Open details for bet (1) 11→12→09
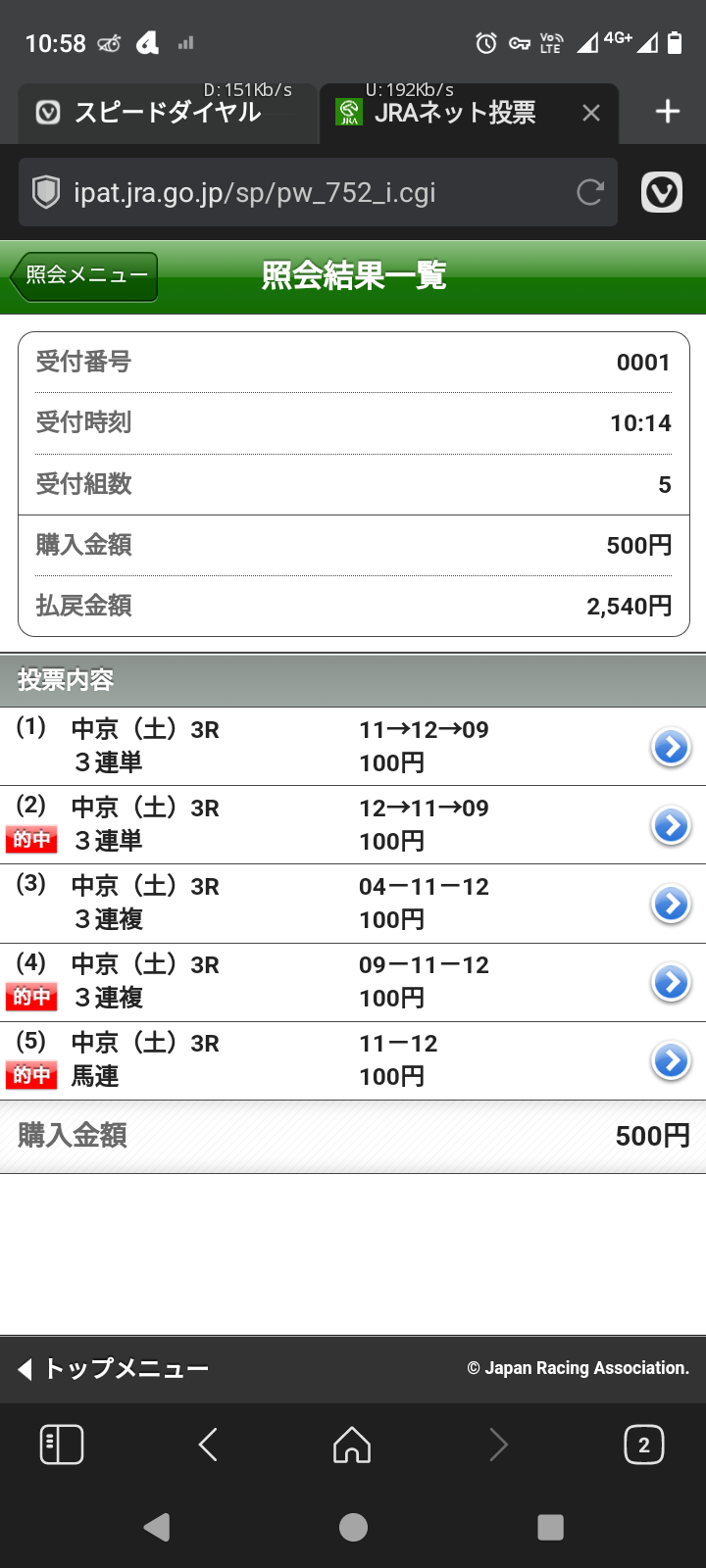 click(671, 747)
